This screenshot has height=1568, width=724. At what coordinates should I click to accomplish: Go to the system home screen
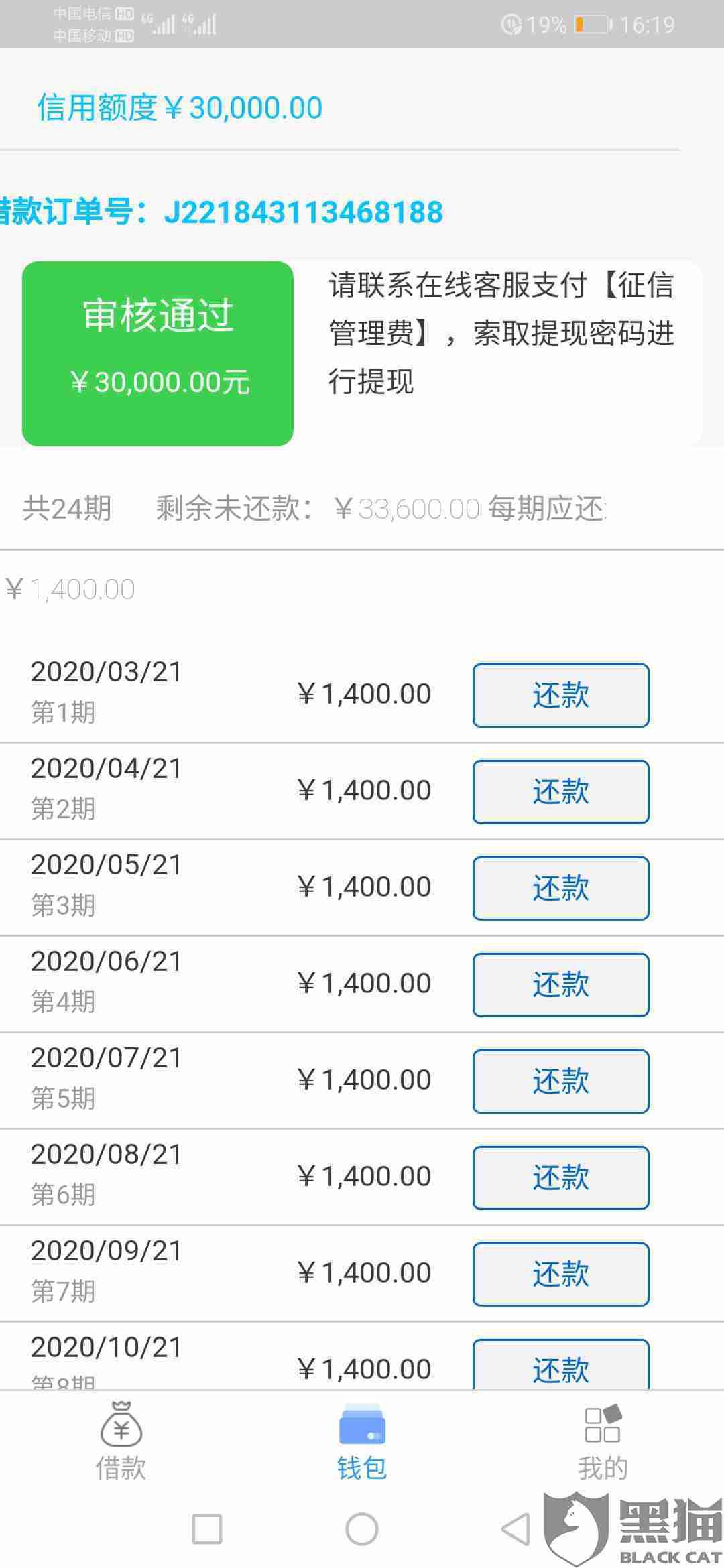coord(362,1529)
